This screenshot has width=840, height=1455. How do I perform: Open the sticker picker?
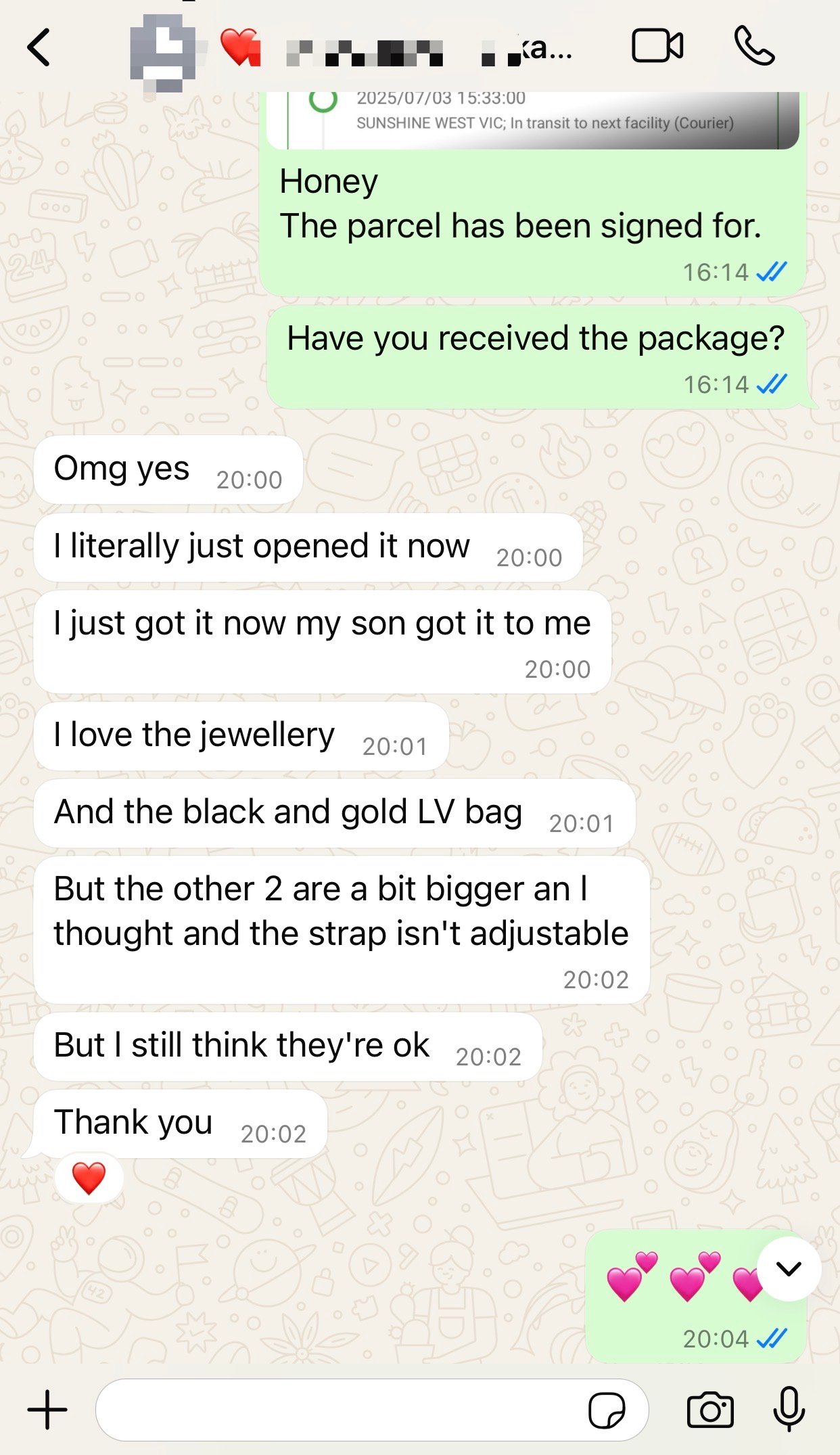[606, 1410]
